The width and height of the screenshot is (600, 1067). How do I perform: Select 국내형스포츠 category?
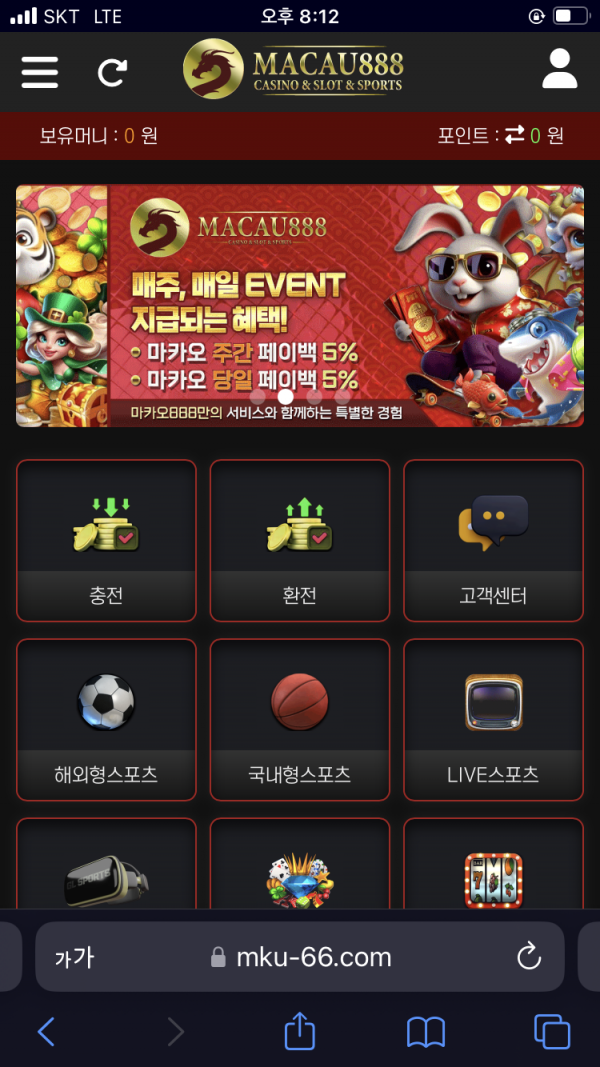(x=300, y=720)
